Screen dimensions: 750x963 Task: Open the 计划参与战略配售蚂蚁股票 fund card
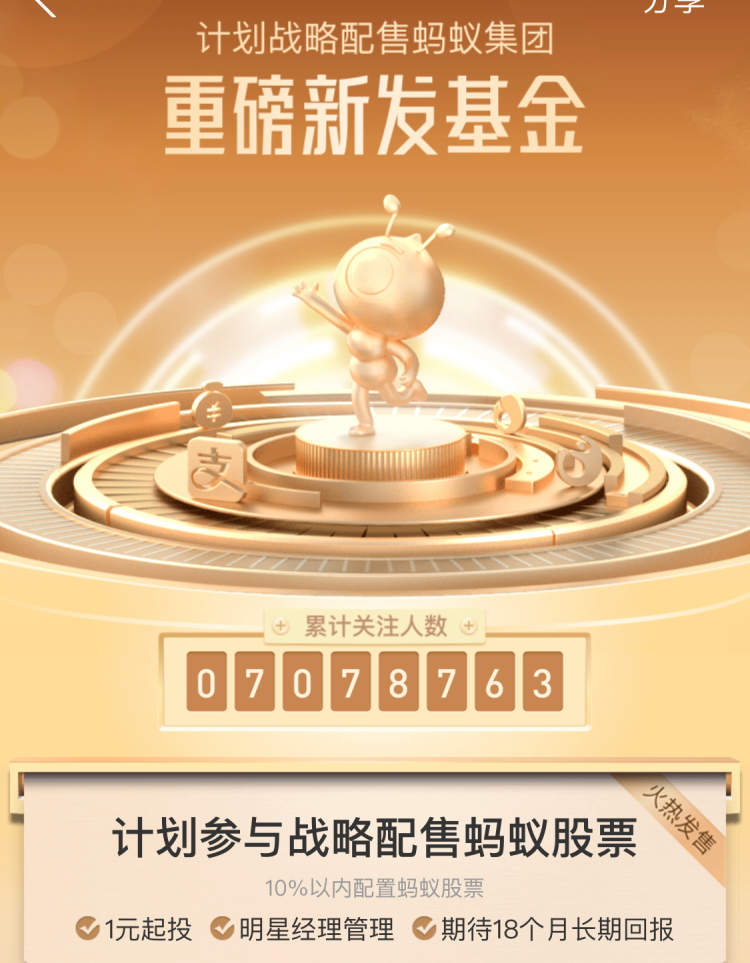[374, 838]
